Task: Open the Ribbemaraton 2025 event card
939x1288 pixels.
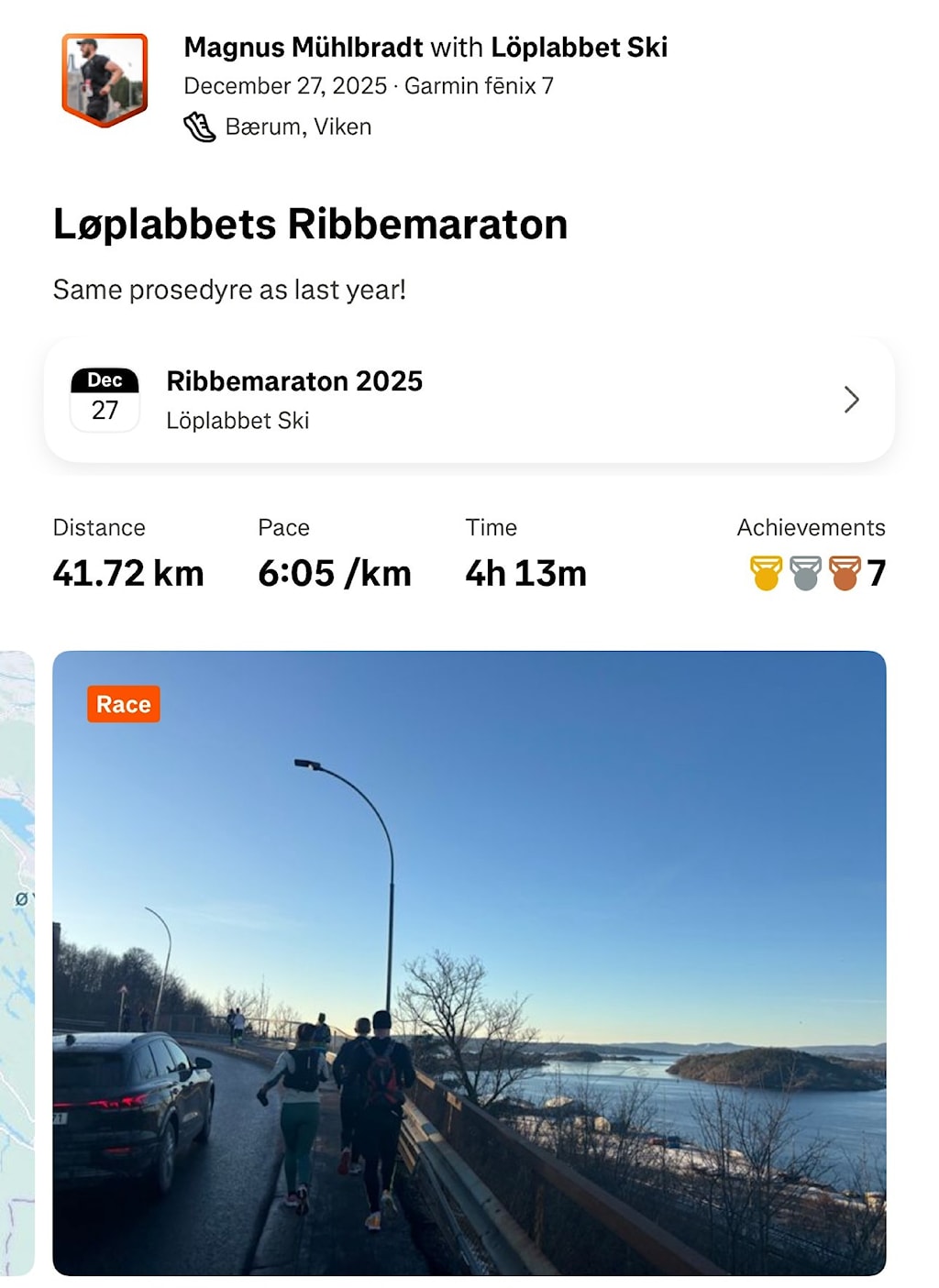Action: click(469, 400)
